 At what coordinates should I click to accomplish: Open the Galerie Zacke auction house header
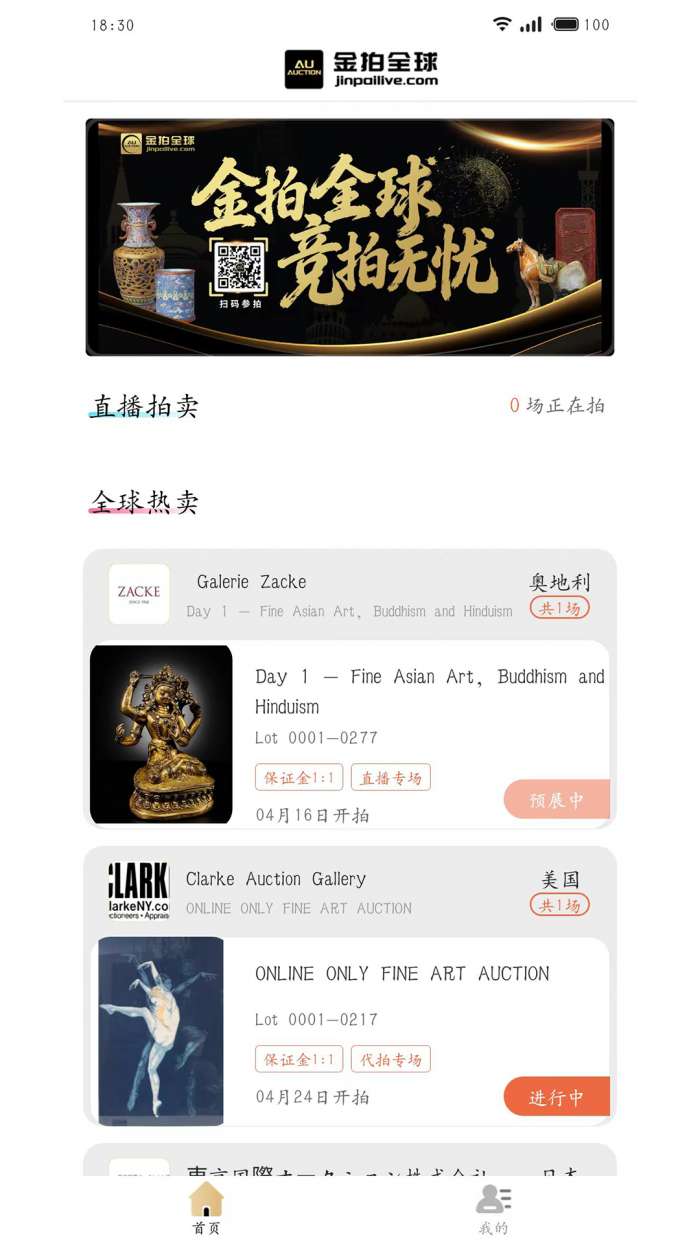click(x=330, y=594)
